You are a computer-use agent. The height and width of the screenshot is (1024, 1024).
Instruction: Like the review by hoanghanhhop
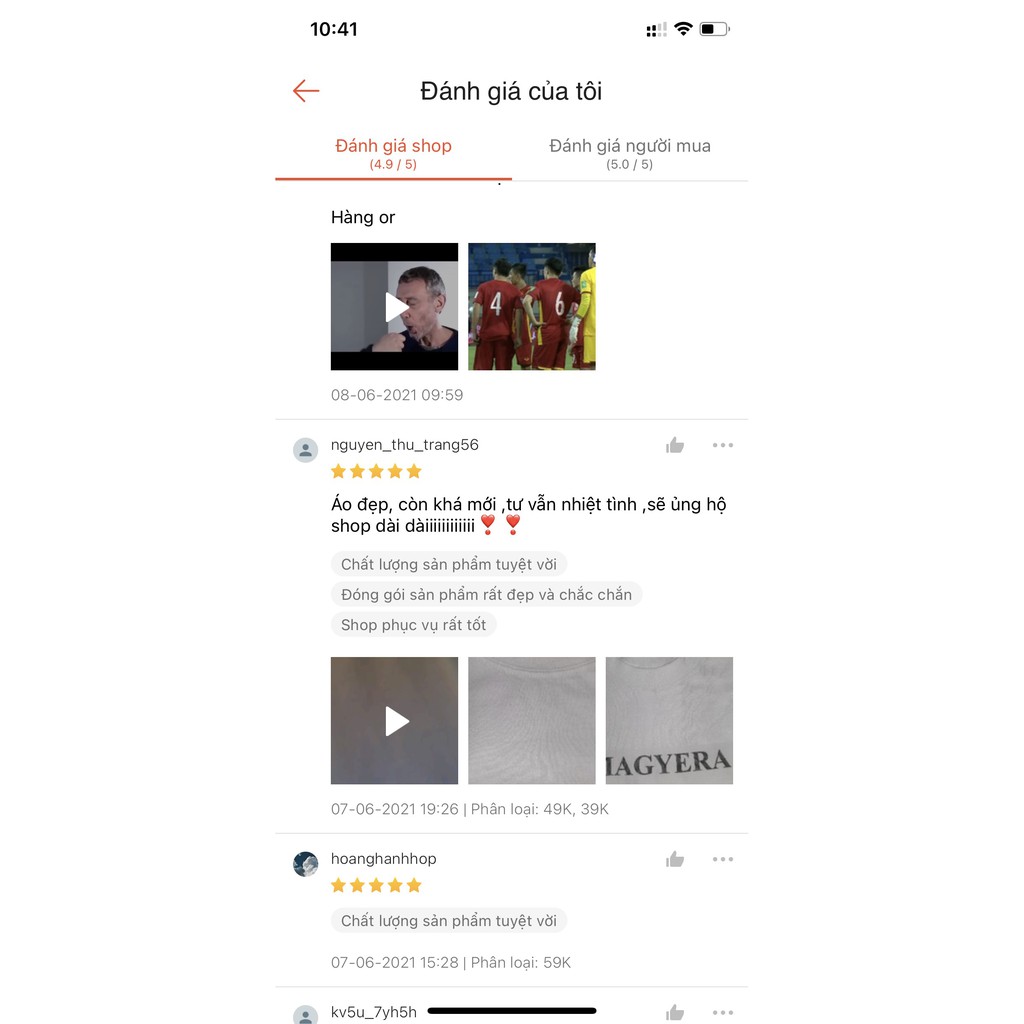point(675,860)
